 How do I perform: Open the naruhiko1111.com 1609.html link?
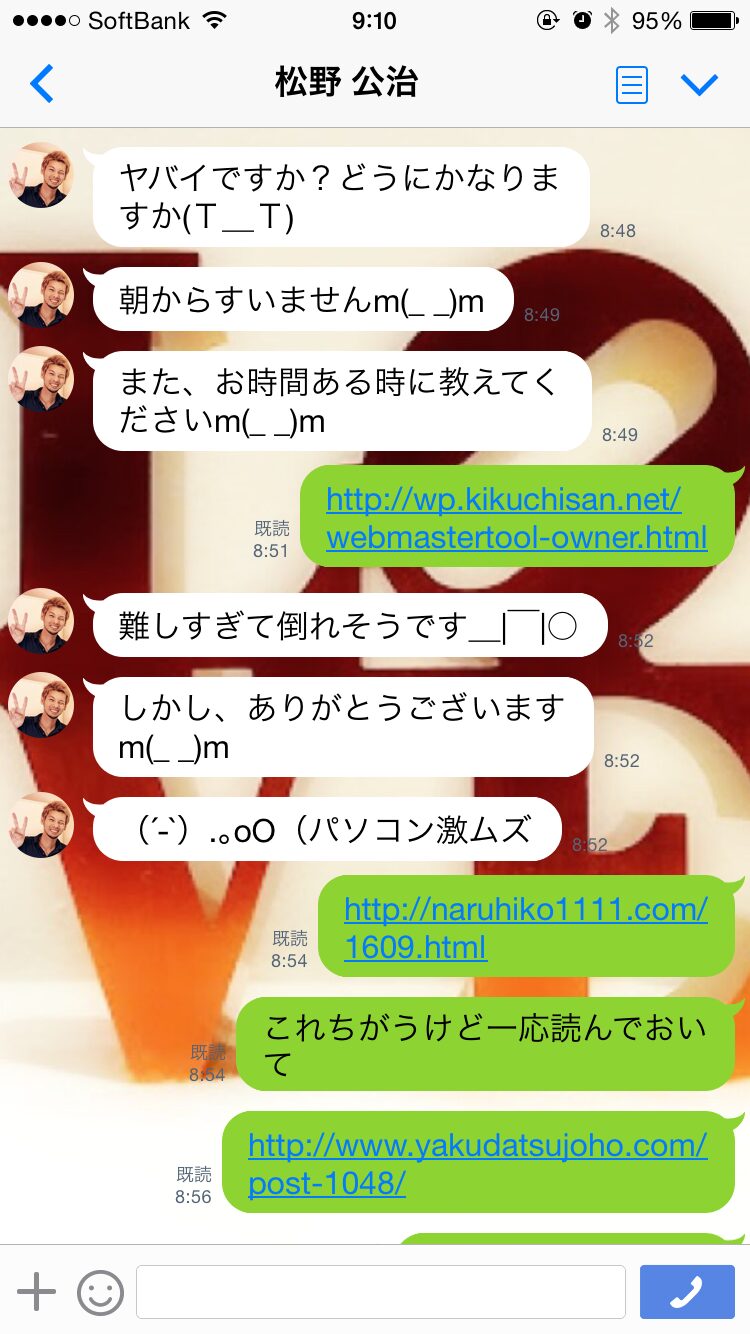(526, 927)
